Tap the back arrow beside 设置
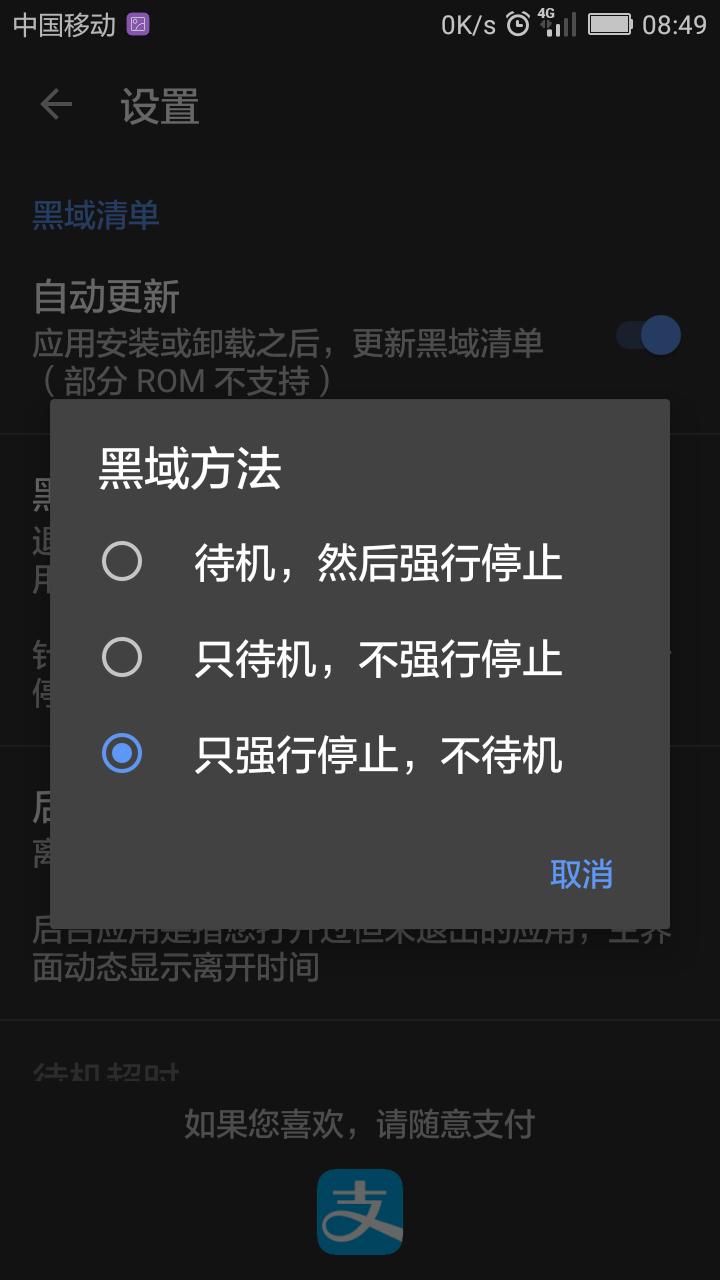 (x=55, y=104)
